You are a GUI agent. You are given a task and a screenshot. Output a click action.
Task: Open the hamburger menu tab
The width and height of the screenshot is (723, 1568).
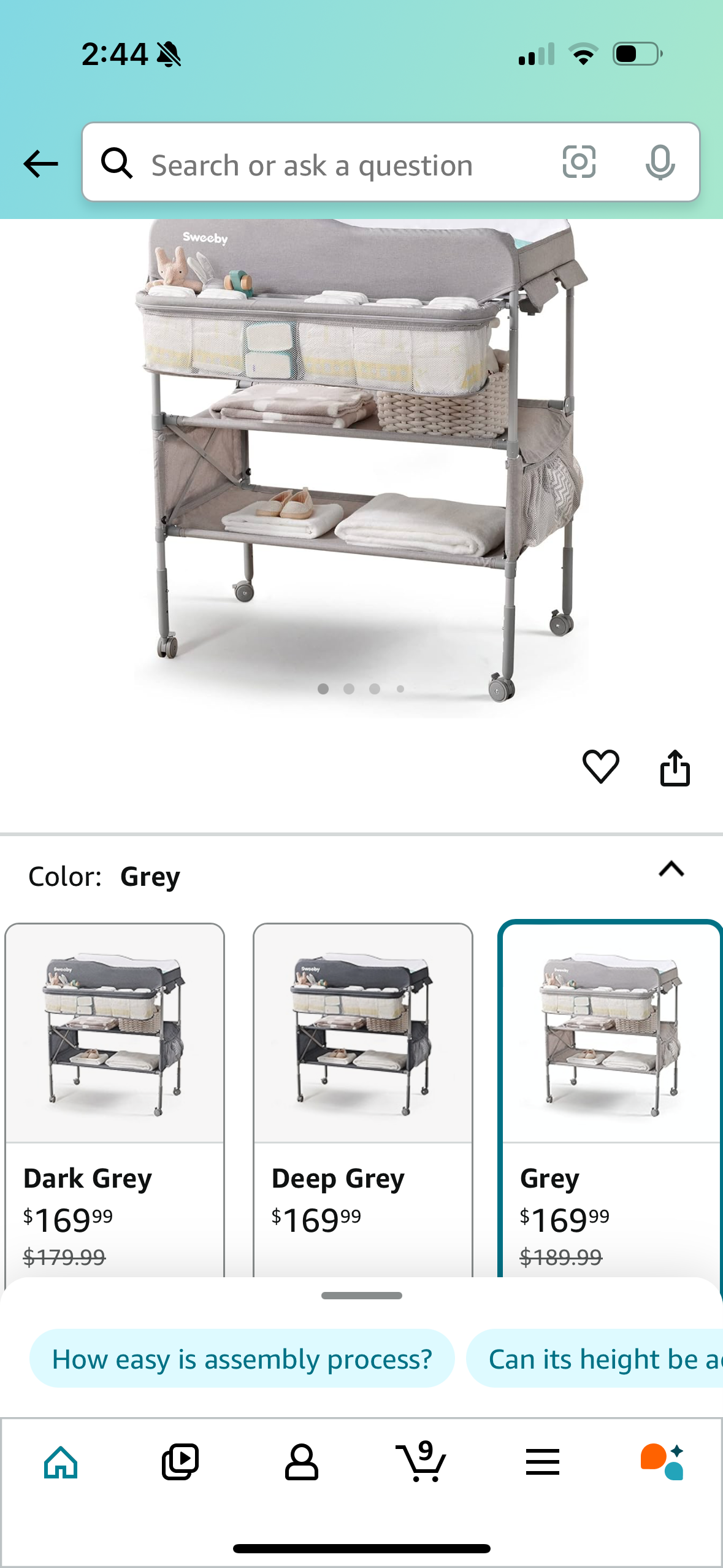[542, 1462]
